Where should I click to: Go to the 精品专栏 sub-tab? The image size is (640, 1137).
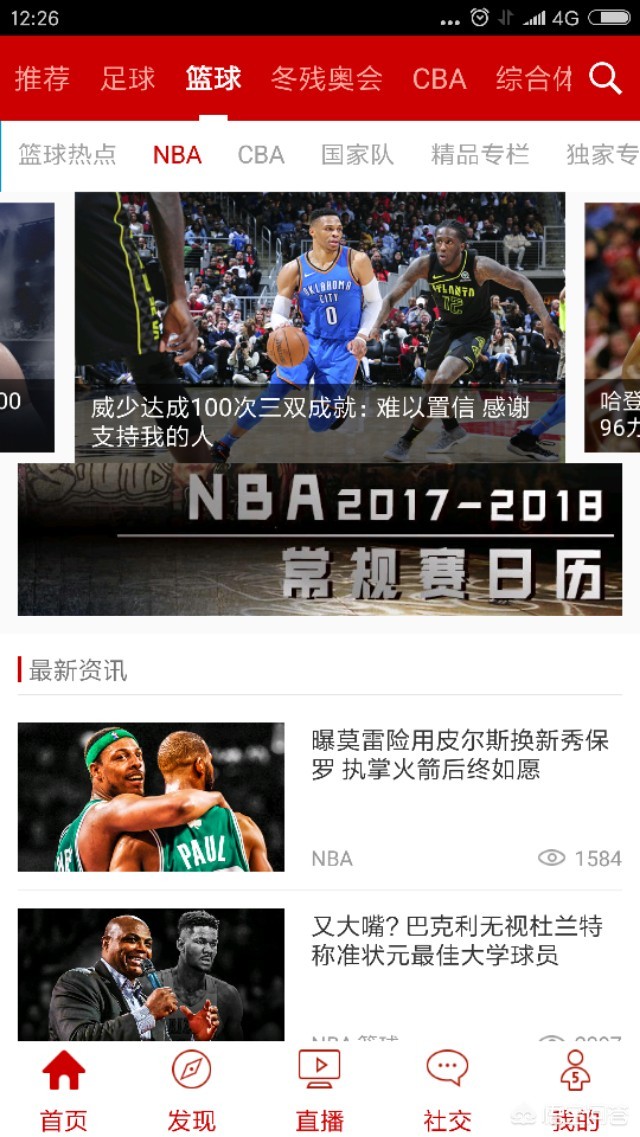tap(479, 154)
